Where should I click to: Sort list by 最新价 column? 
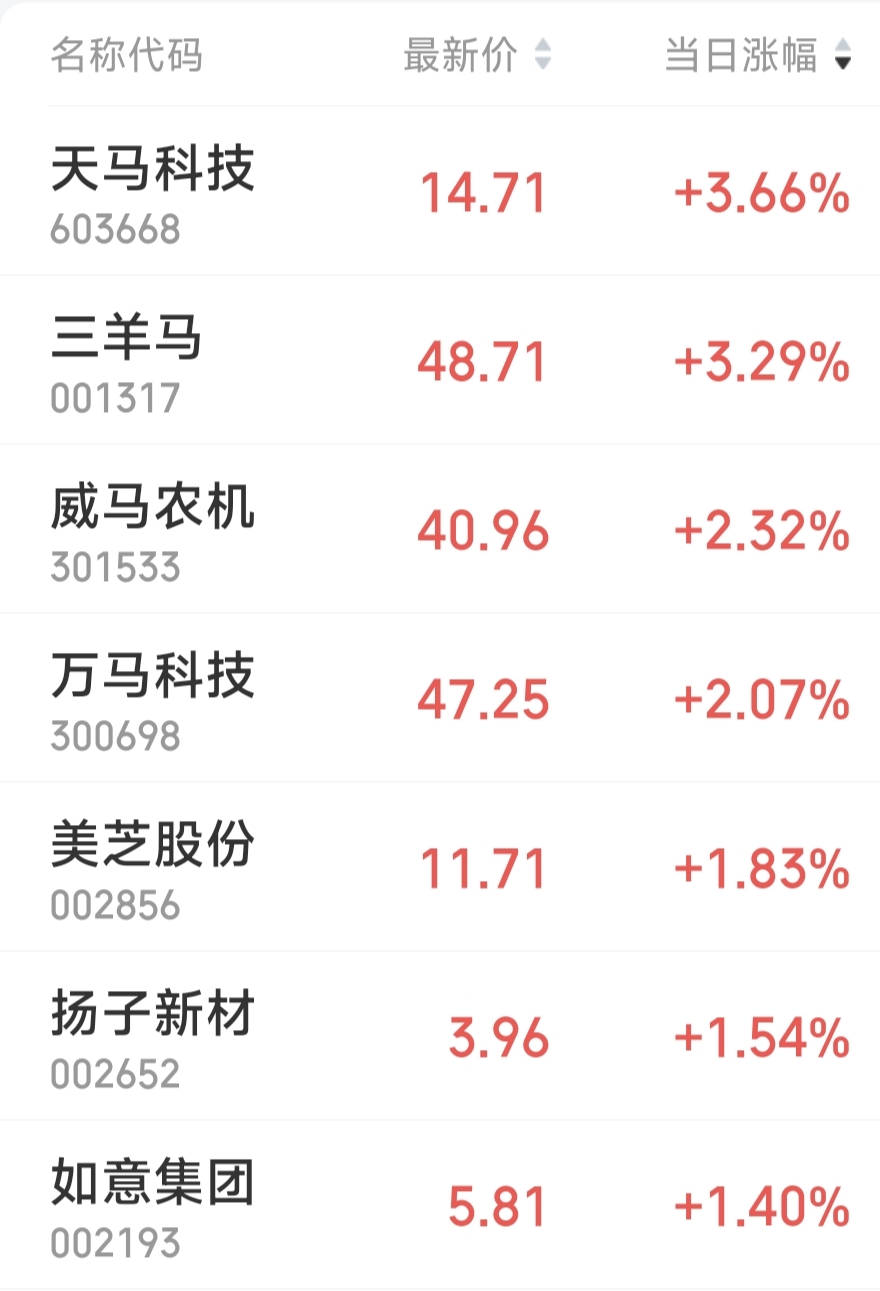(x=476, y=55)
